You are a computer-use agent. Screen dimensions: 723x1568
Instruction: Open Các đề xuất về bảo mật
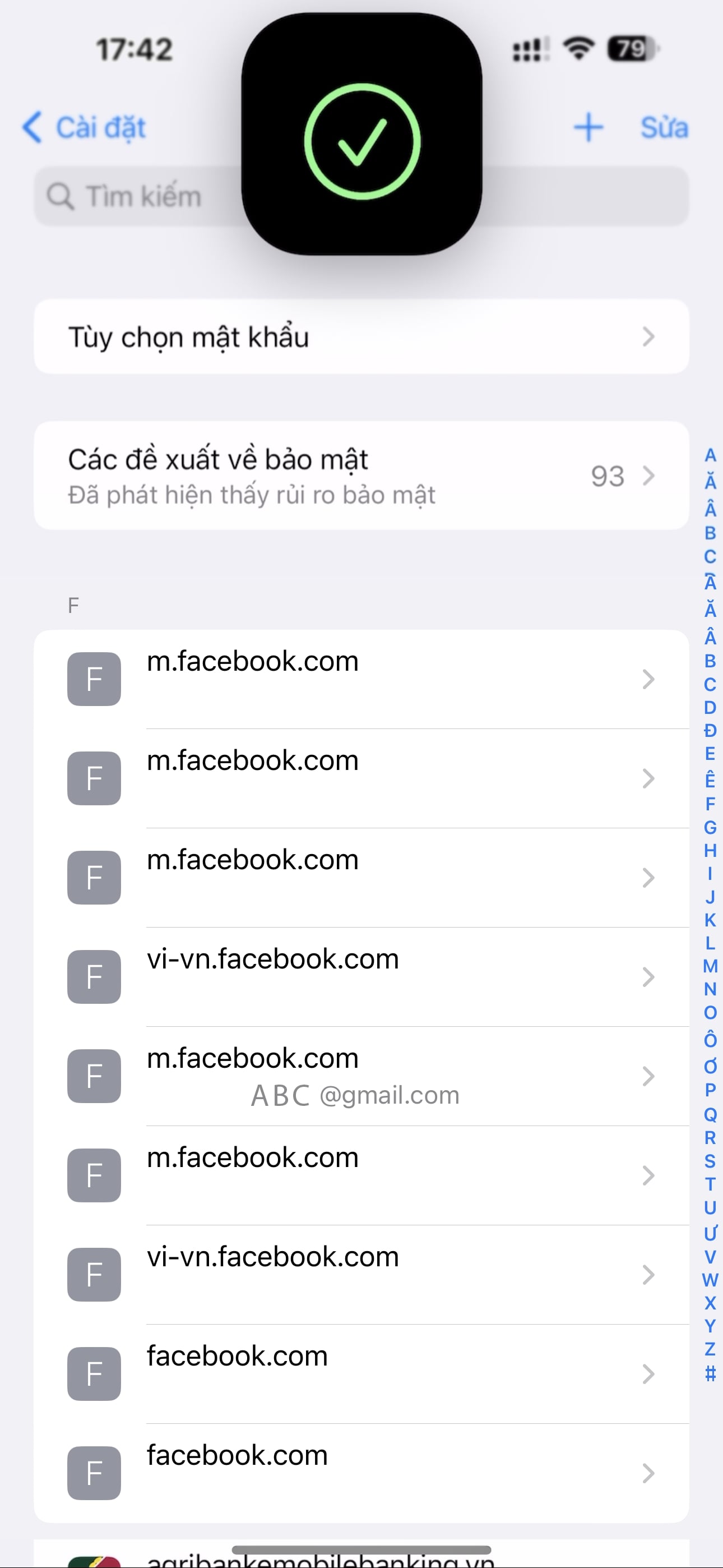361,476
